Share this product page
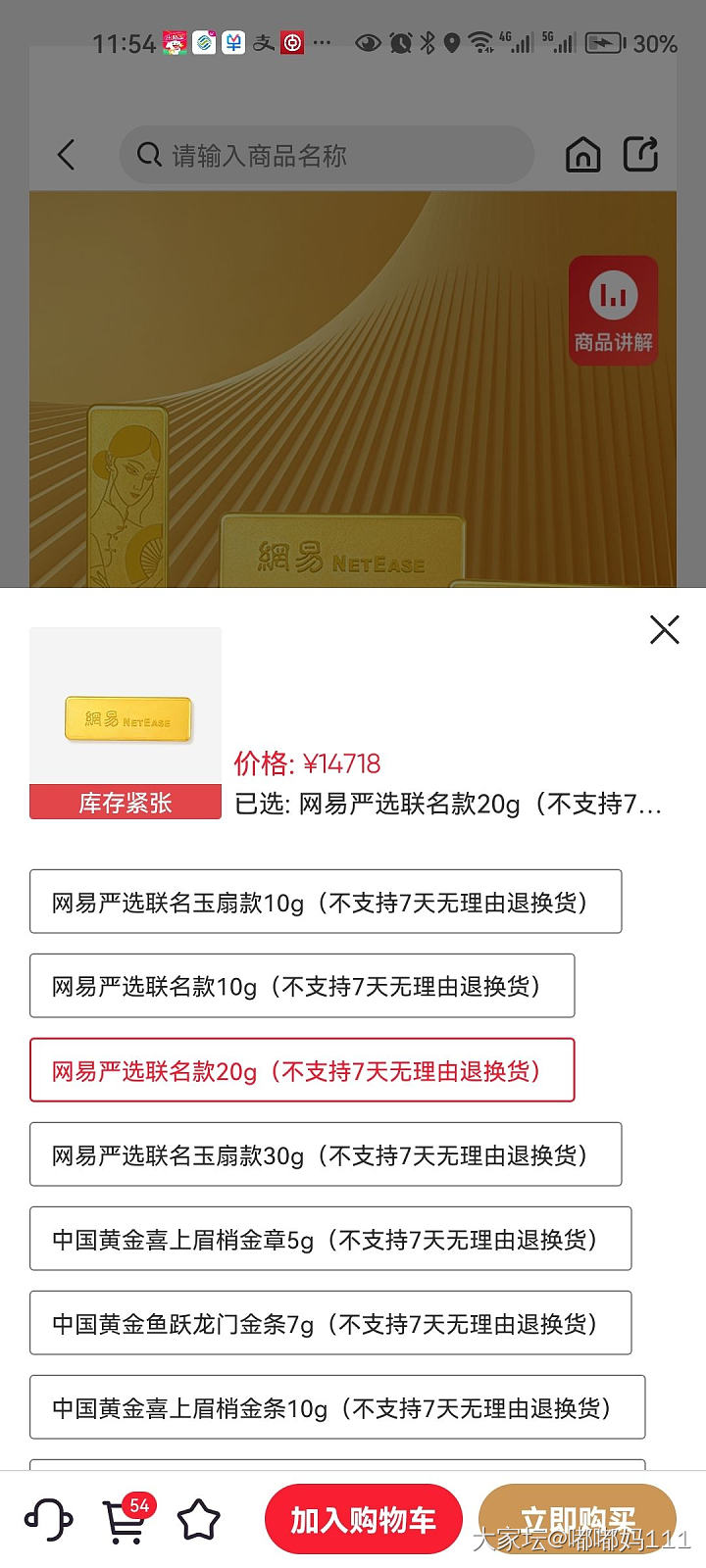Image resolution: width=706 pixels, height=1568 pixels. pyautogui.click(x=640, y=155)
